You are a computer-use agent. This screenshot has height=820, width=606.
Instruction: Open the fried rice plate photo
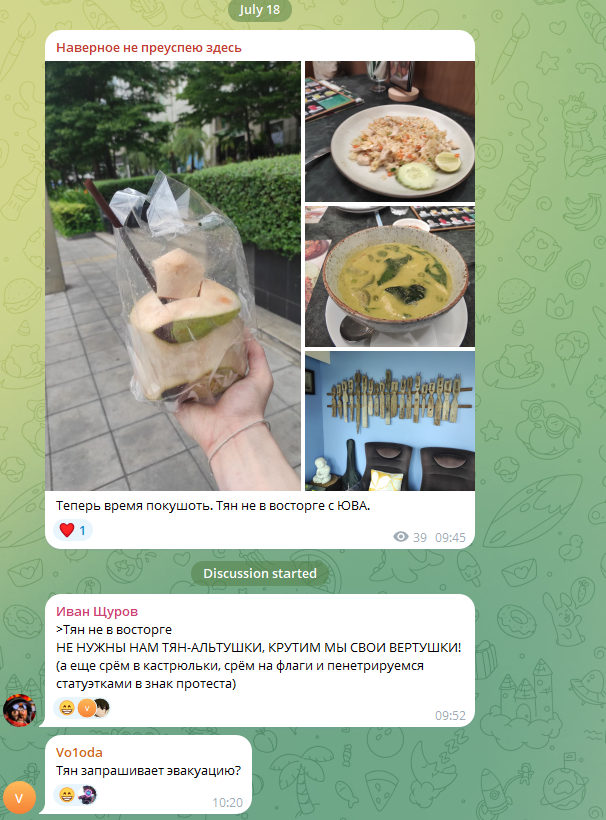coord(390,131)
